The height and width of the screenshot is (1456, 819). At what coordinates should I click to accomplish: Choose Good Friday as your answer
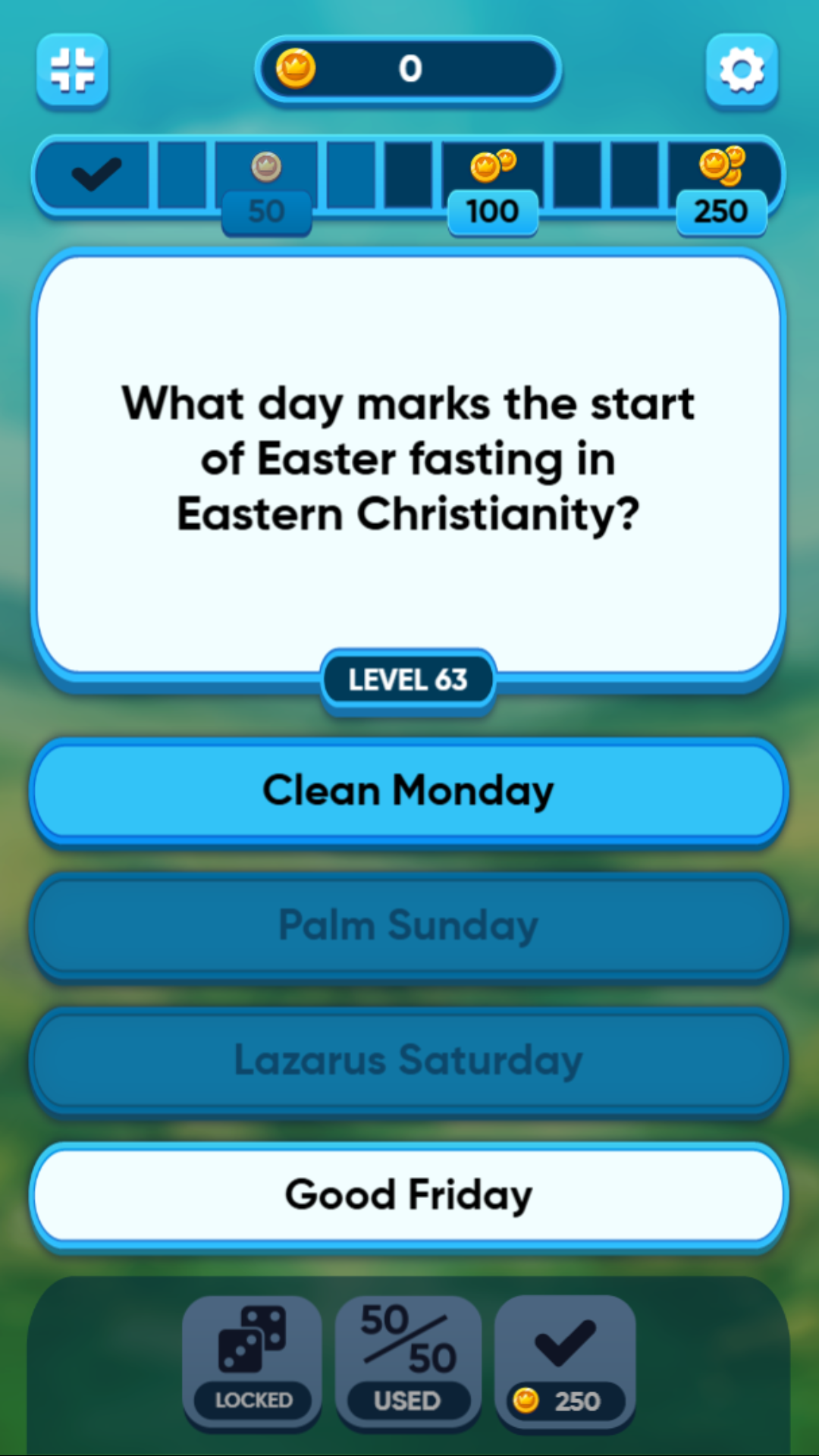coord(408,1194)
